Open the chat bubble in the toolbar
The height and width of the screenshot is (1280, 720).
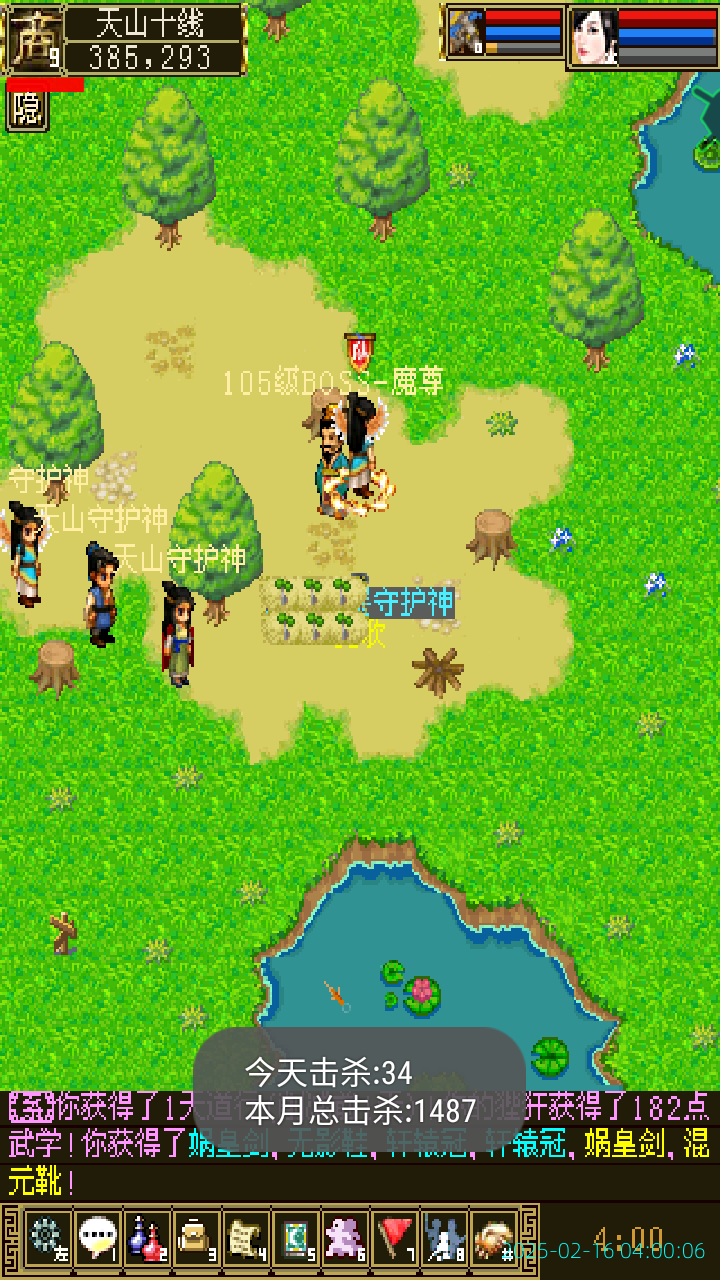pos(96,1238)
